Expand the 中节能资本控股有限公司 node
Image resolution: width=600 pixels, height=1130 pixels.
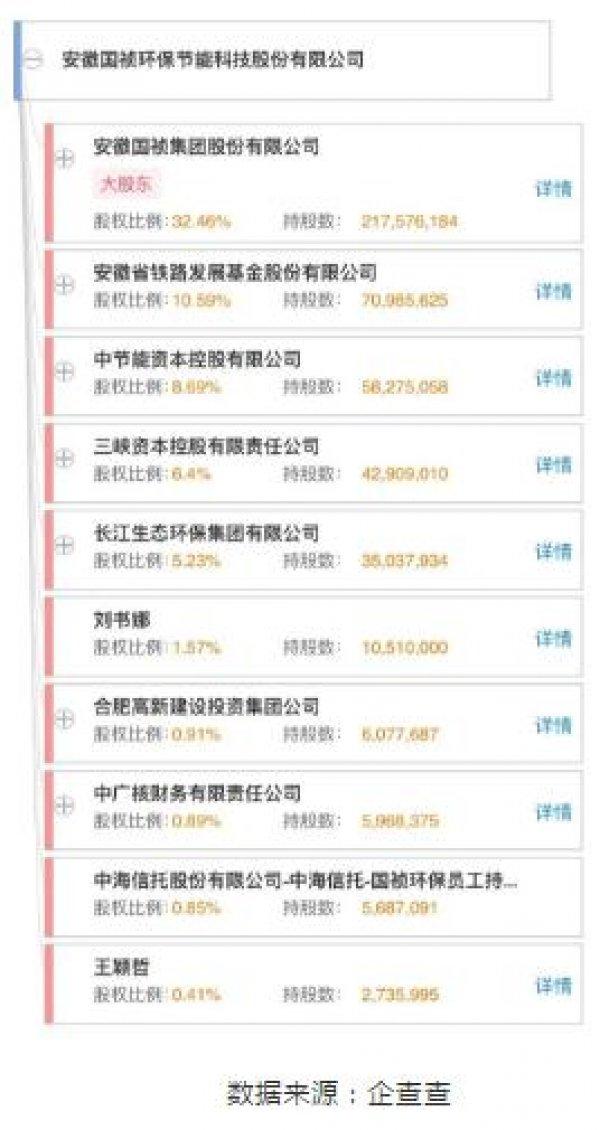pyautogui.click(x=65, y=370)
